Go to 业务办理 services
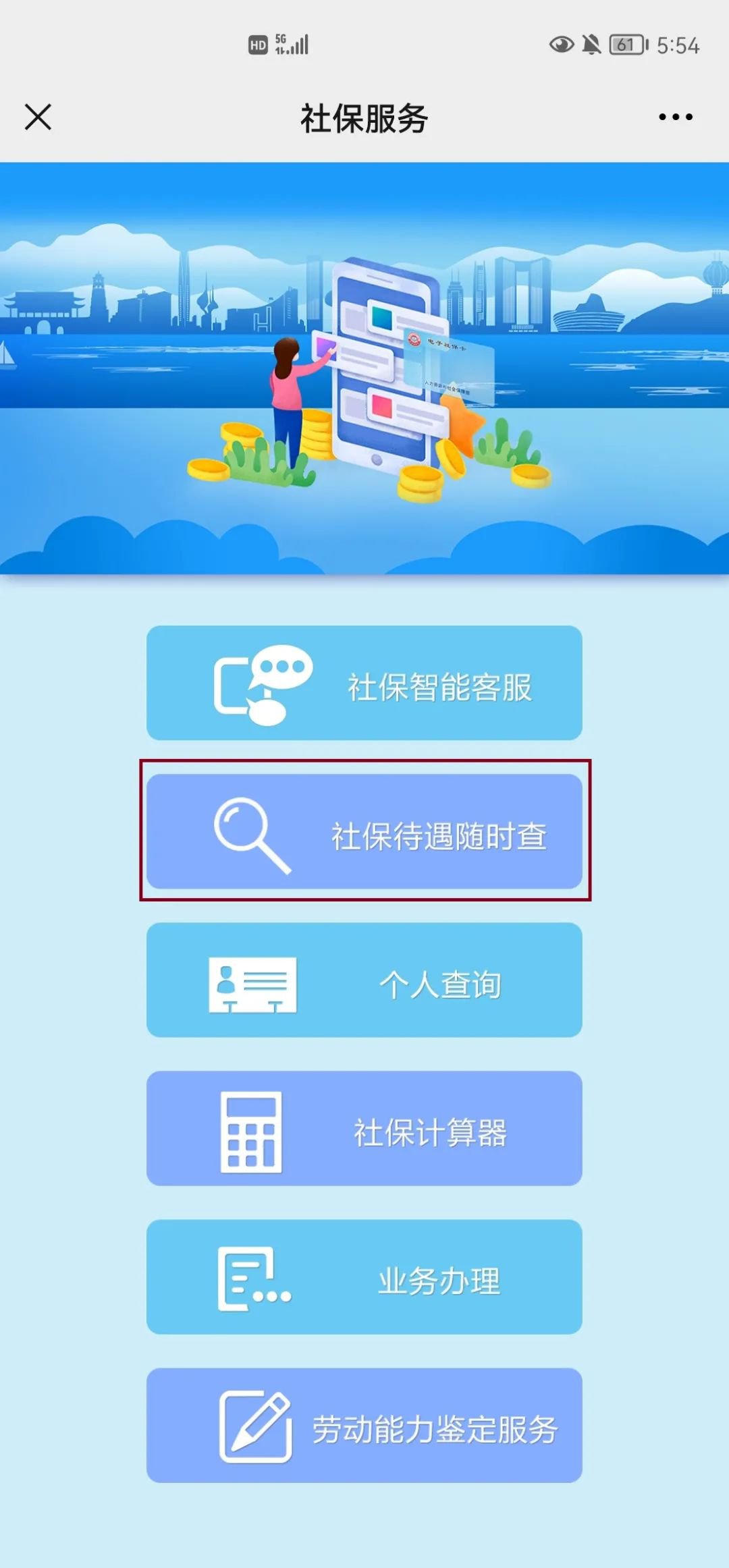 click(364, 1277)
